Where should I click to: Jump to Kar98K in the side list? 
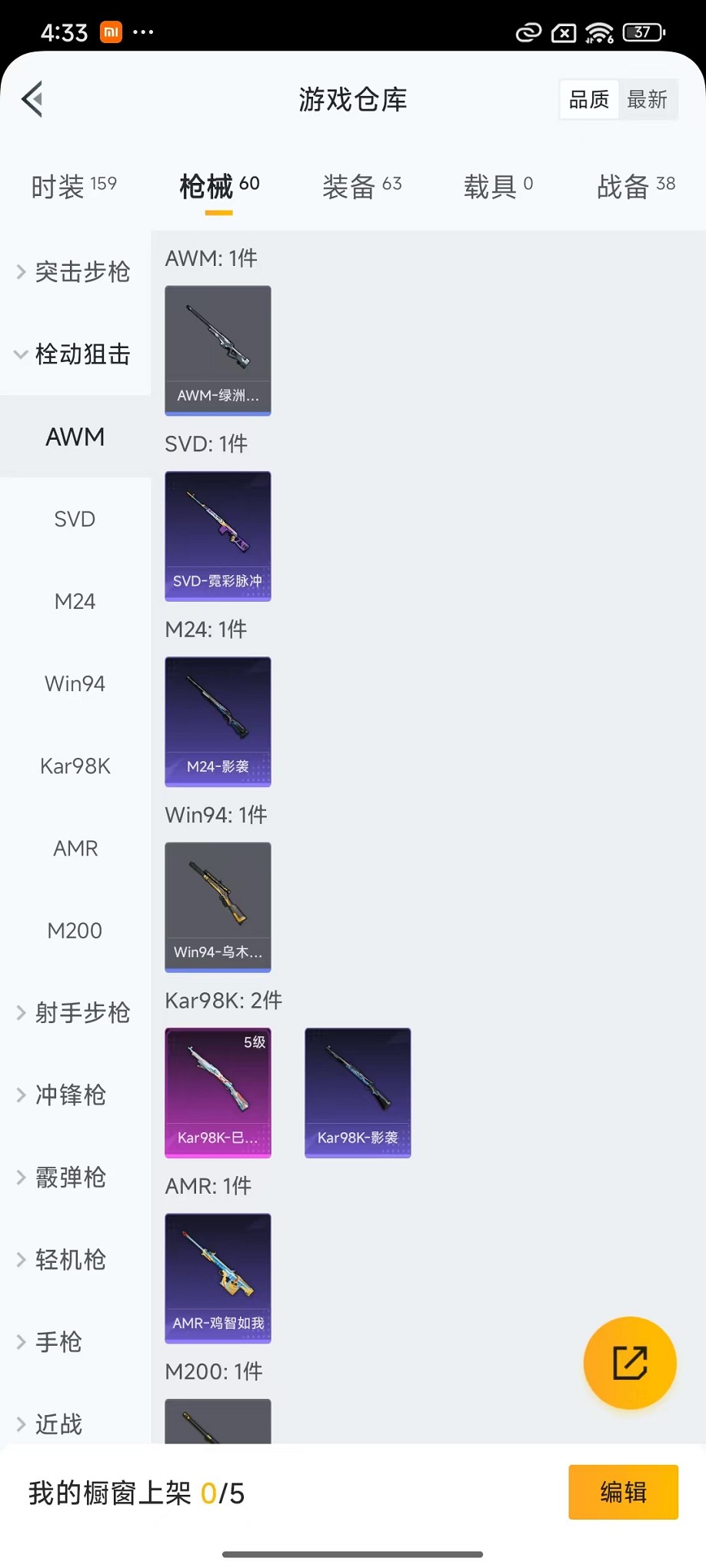75,766
